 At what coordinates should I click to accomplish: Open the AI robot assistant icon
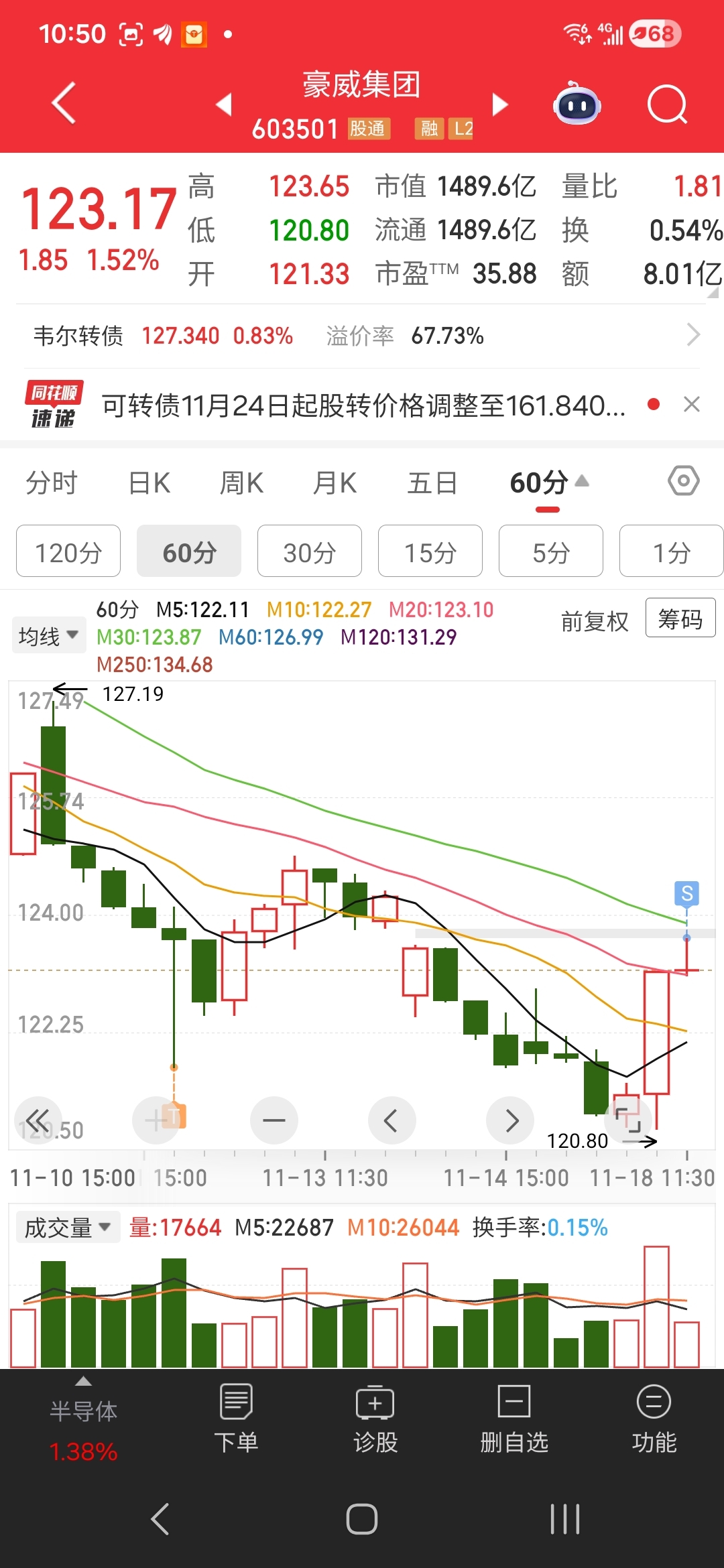tap(577, 104)
